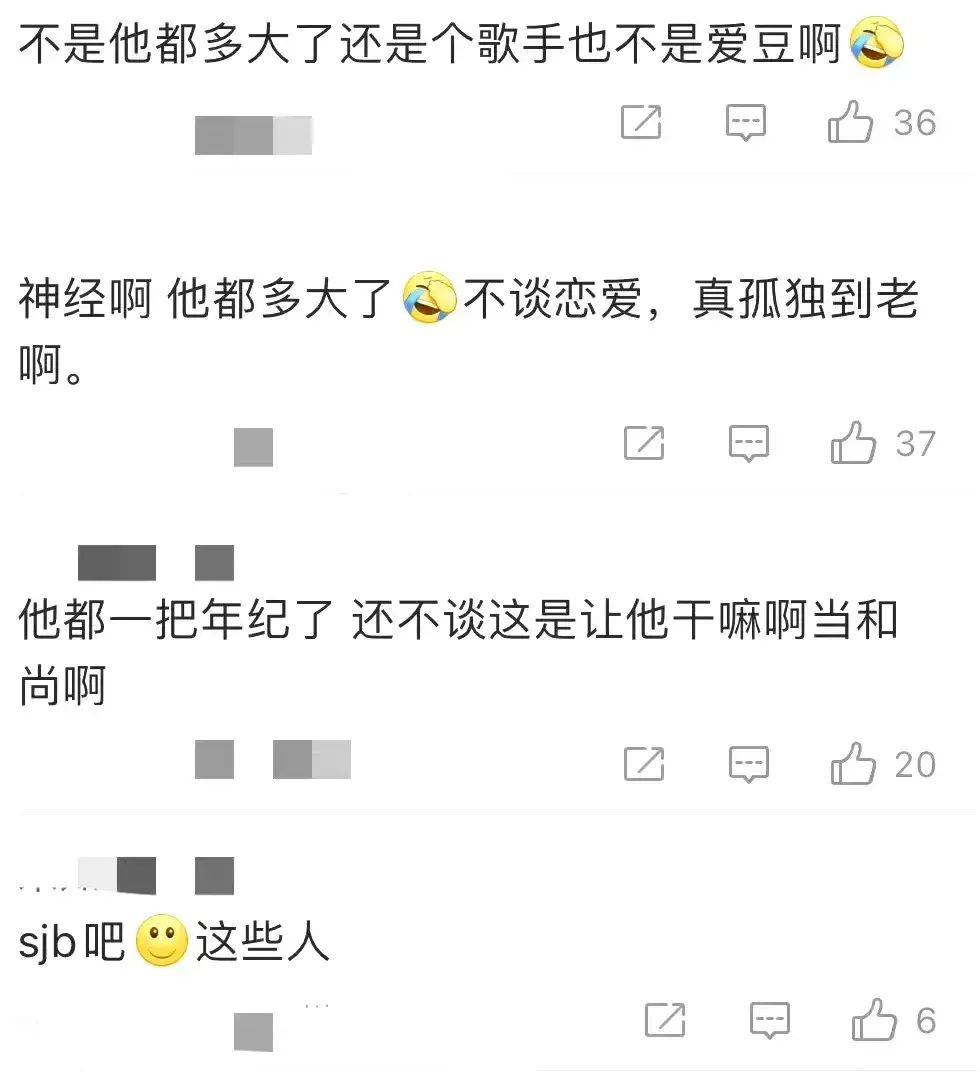
Task: Reply to the 真孤独到老啊 comment
Action: (x=748, y=443)
